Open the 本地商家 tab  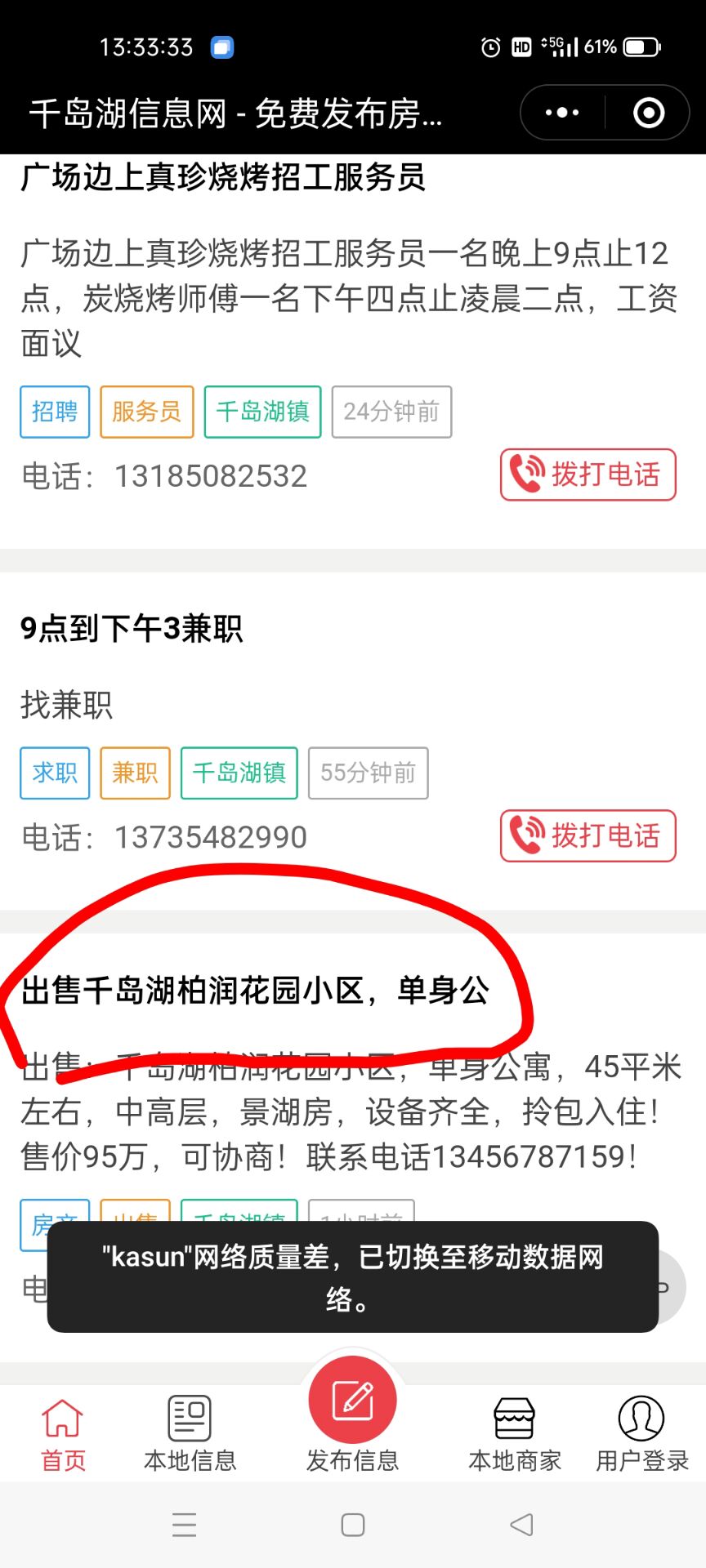[x=515, y=1434]
